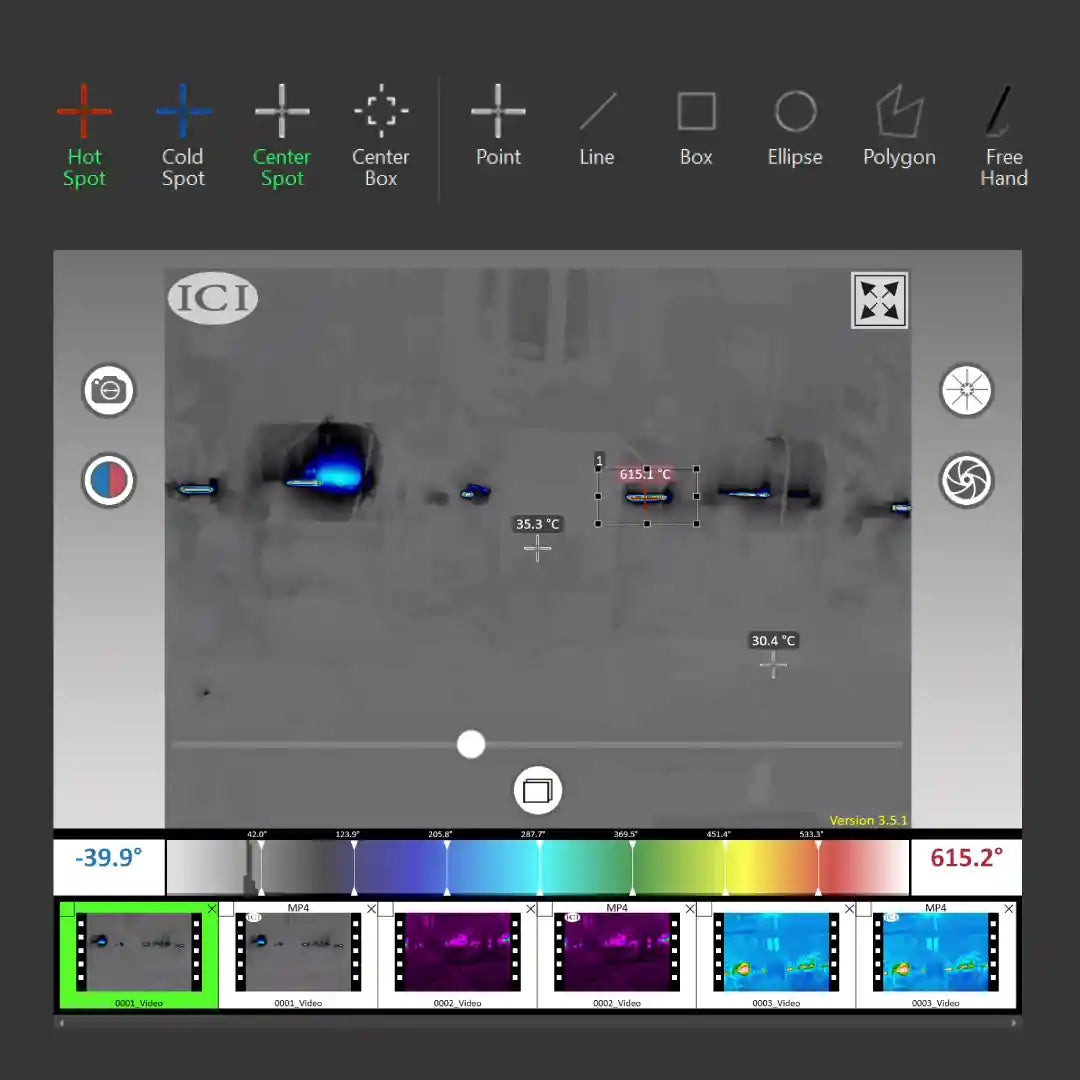Viewport: 1080px width, 1080px height.
Task: Tap the video playback position slider
Action: click(x=470, y=744)
